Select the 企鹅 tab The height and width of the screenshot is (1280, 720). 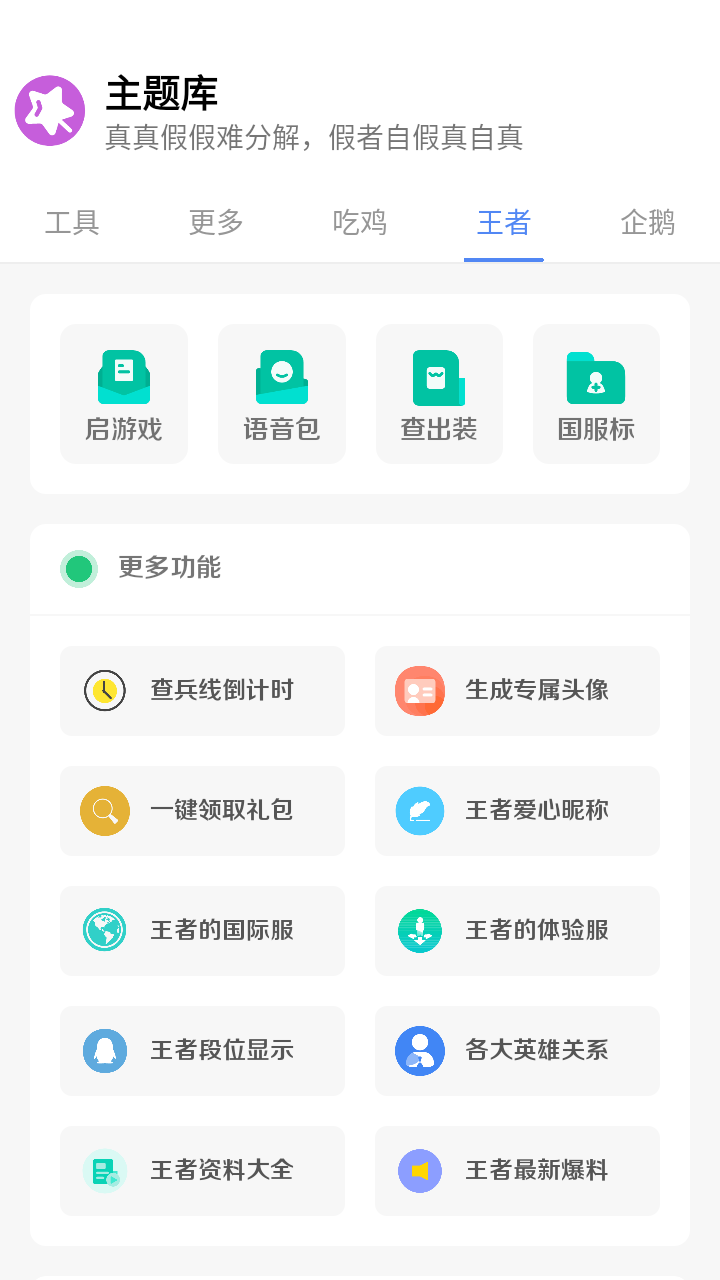pos(647,223)
